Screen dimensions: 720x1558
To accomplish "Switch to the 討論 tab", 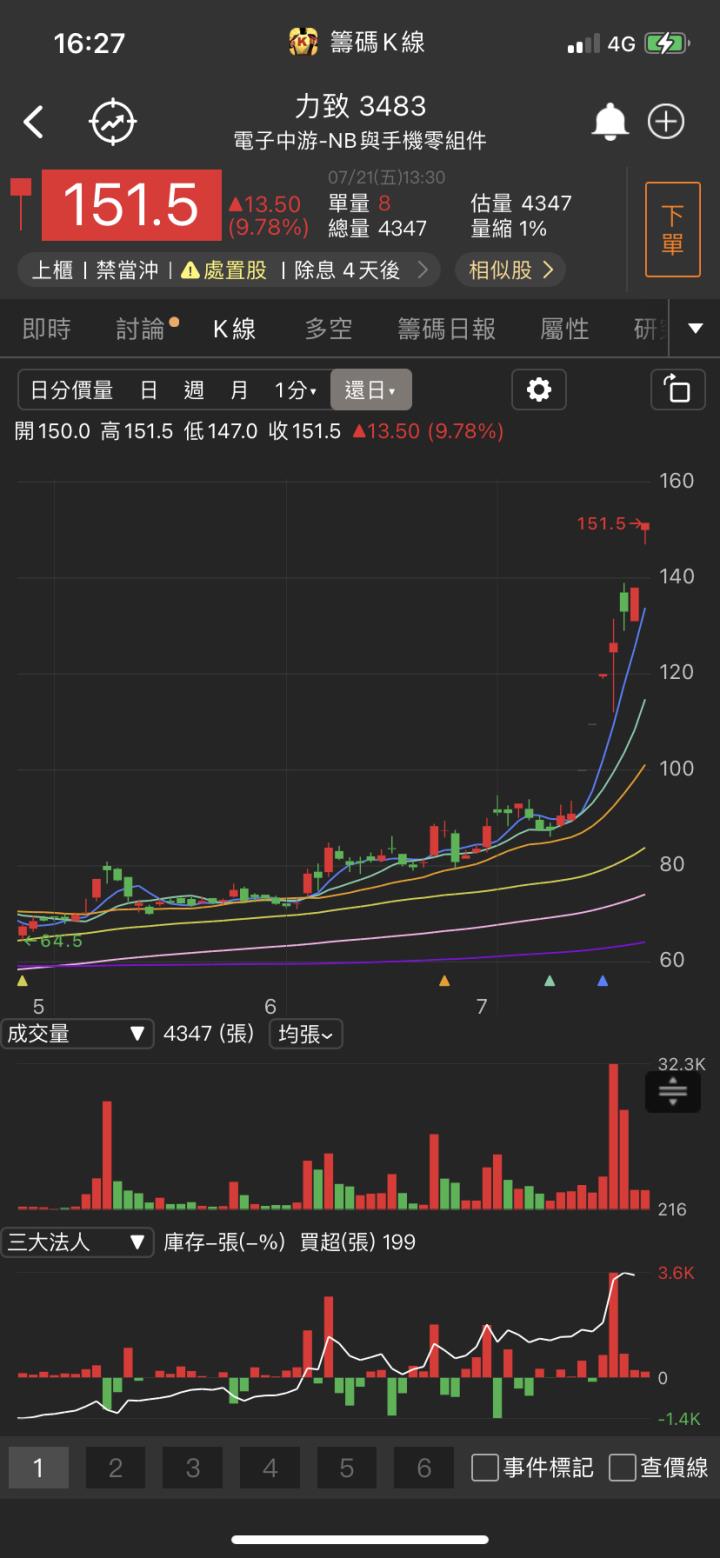I will click(x=140, y=328).
